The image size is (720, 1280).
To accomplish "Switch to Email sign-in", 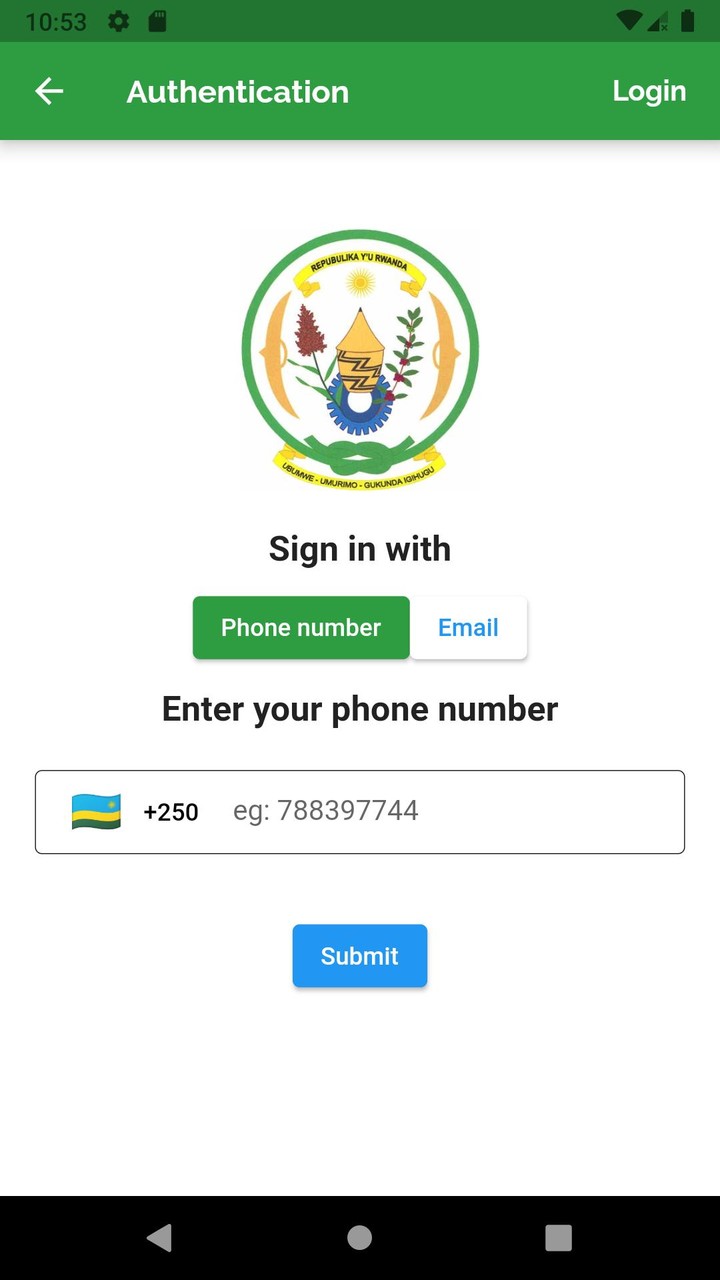I will pos(468,628).
